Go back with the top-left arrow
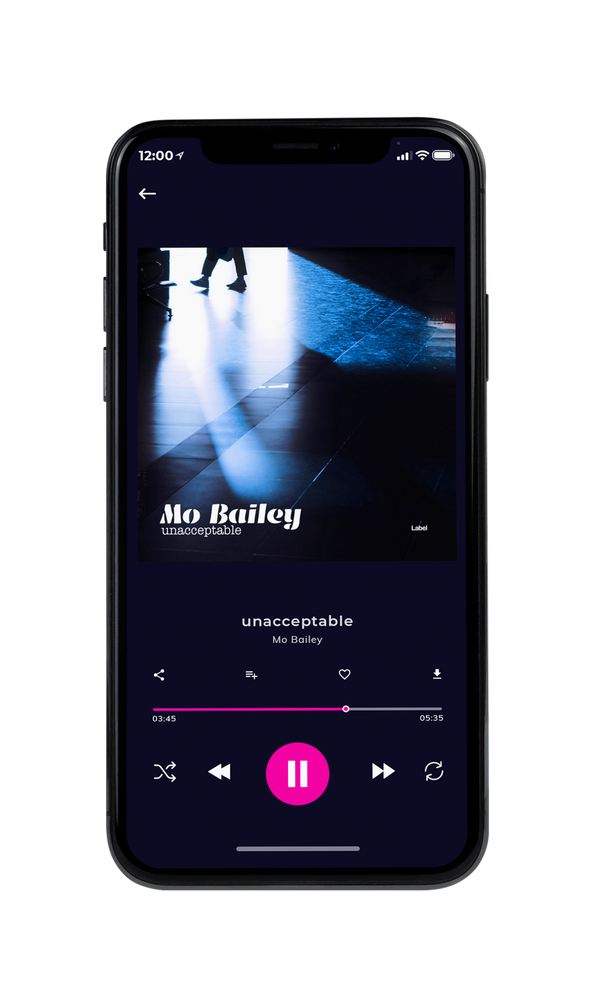 click(x=147, y=193)
